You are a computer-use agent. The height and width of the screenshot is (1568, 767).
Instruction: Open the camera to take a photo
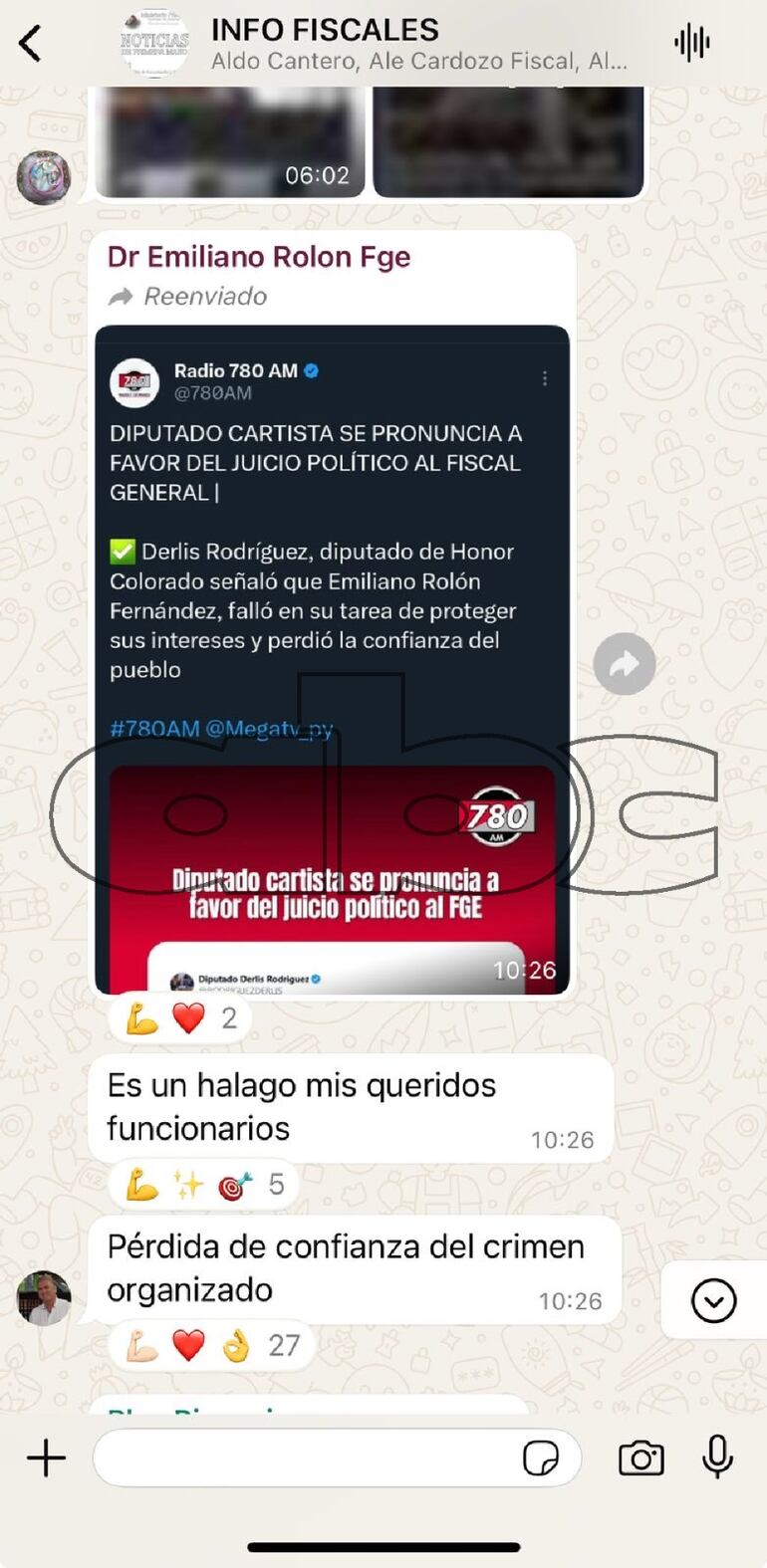[640, 1458]
